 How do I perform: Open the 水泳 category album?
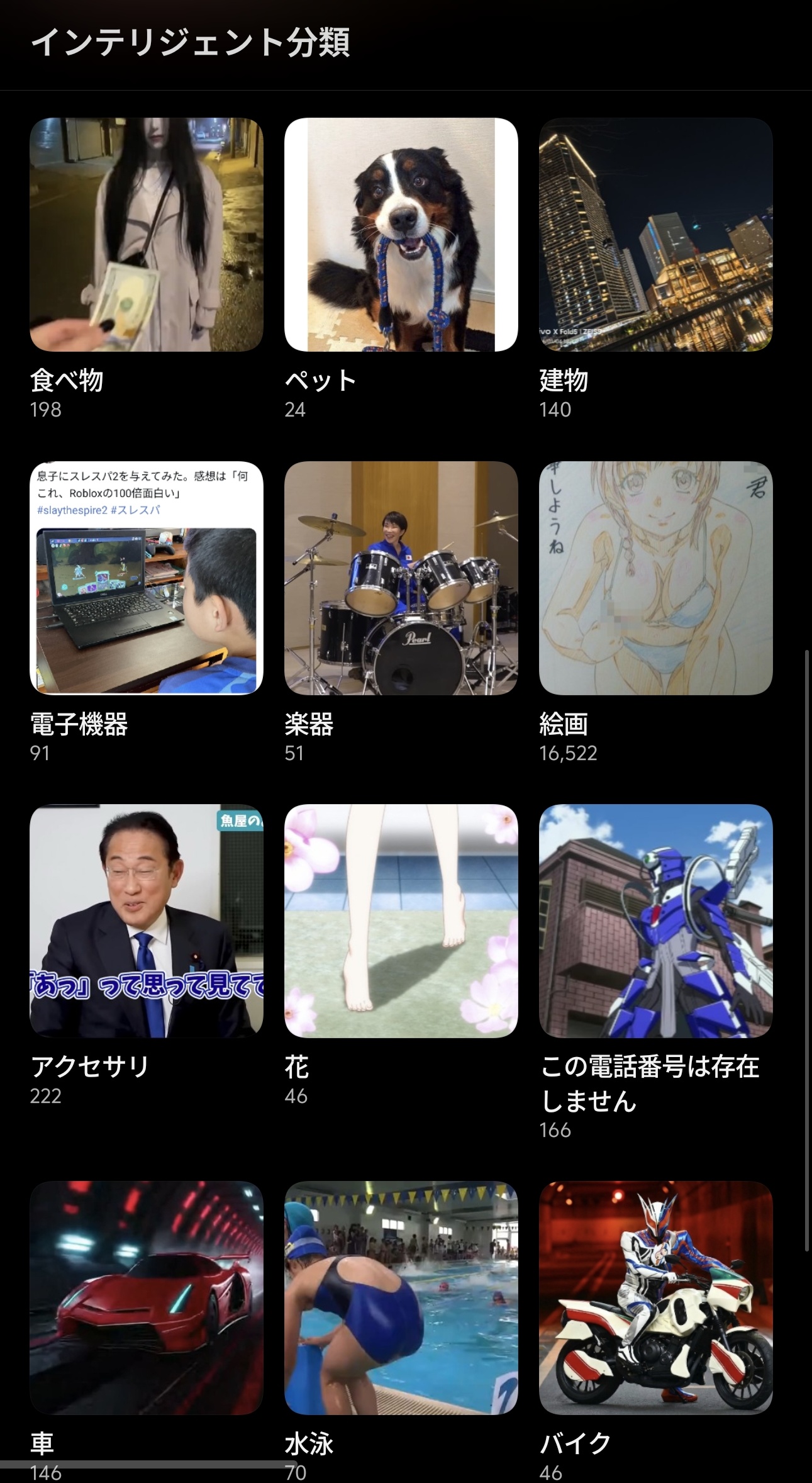click(401, 1298)
